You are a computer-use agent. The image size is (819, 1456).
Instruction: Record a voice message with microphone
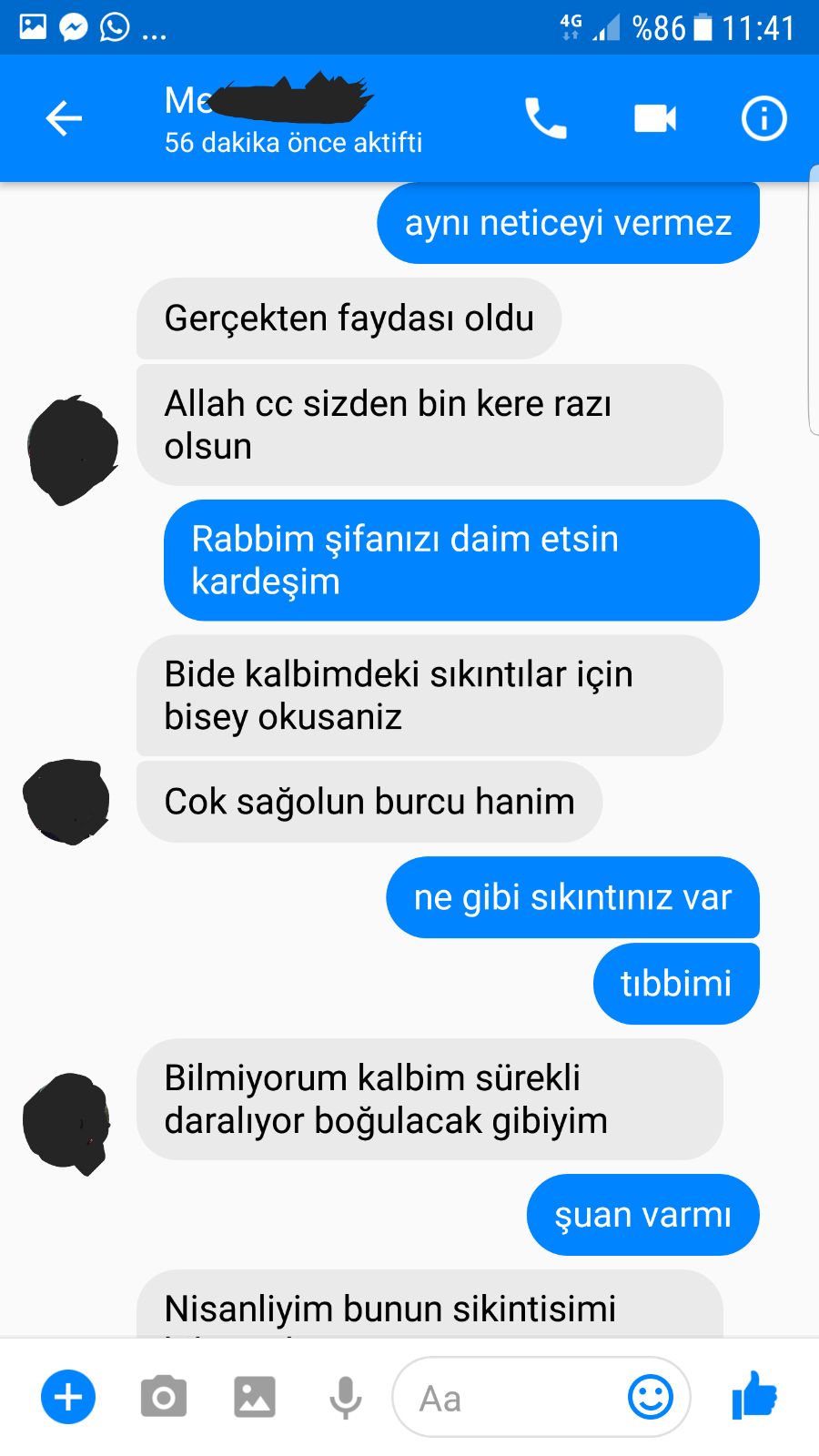pyautogui.click(x=346, y=1398)
